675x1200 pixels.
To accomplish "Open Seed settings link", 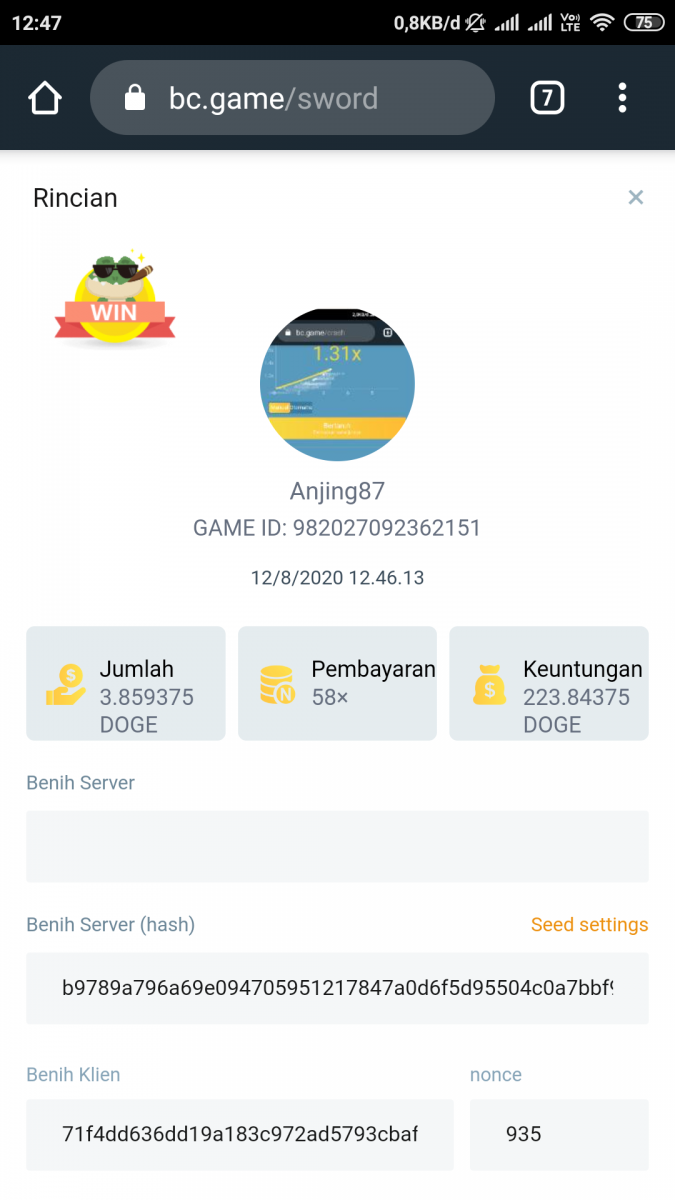I will [589, 925].
